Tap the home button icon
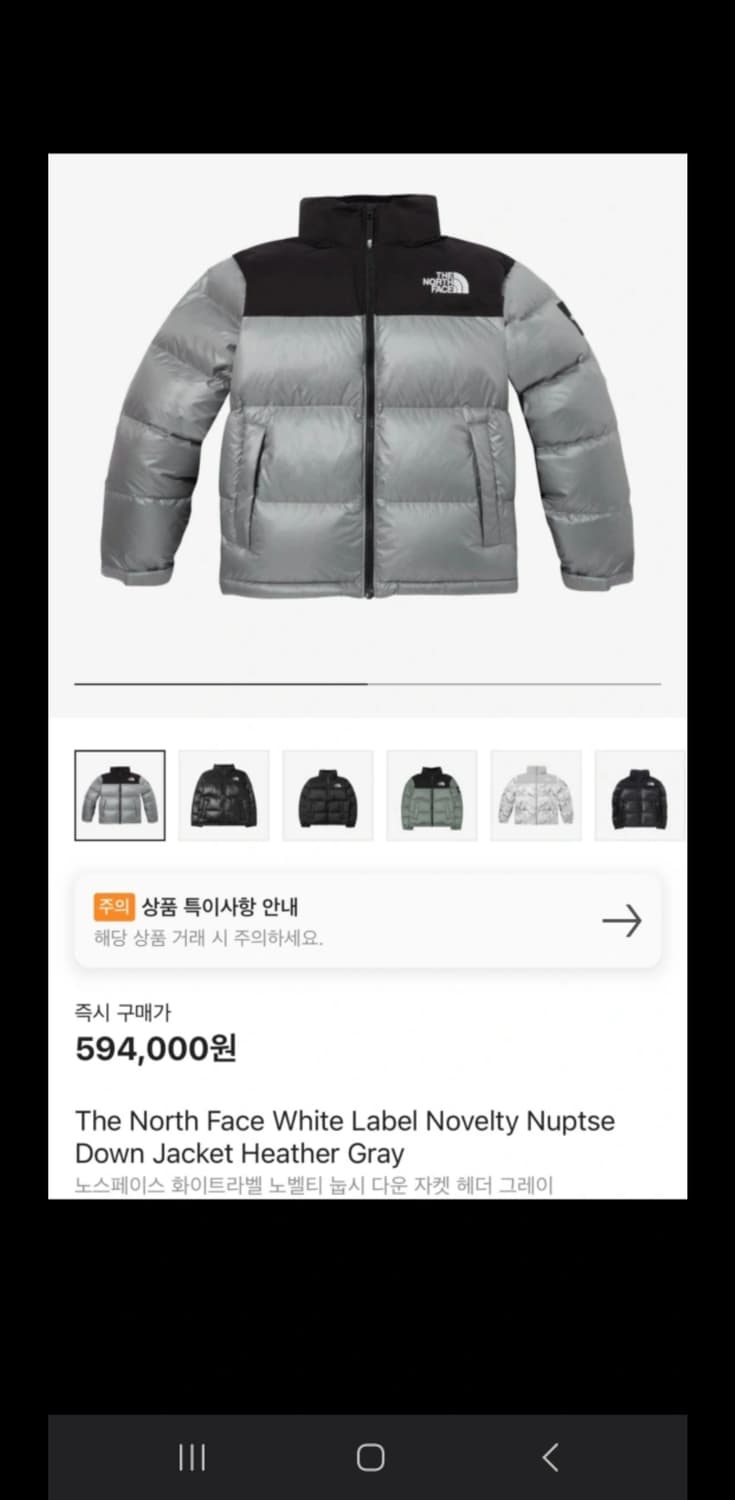The height and width of the screenshot is (1500, 735). (368, 1457)
